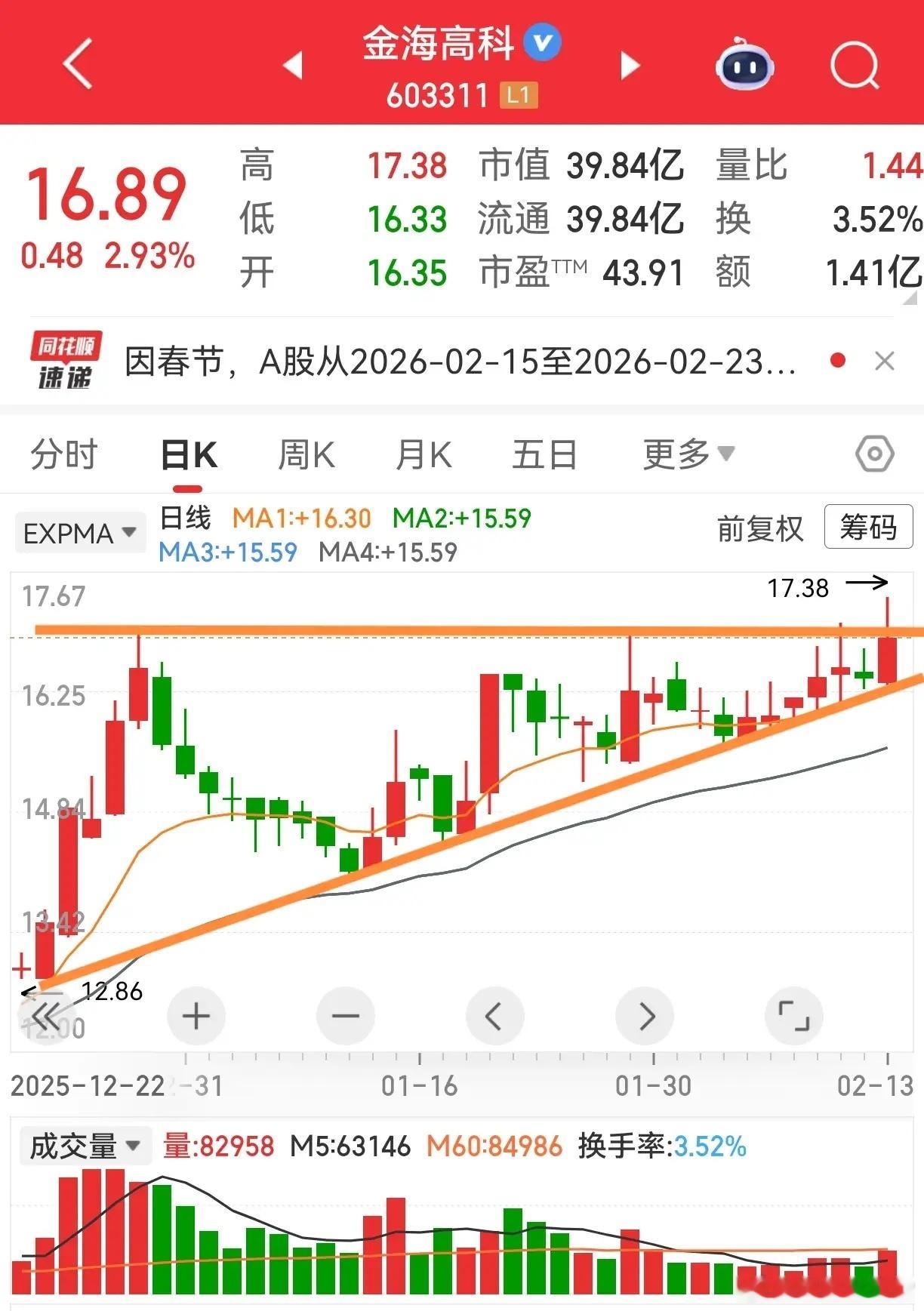Zoom in on the chart with the plus icon
Screen dimensions: 924x1311
click(196, 1016)
